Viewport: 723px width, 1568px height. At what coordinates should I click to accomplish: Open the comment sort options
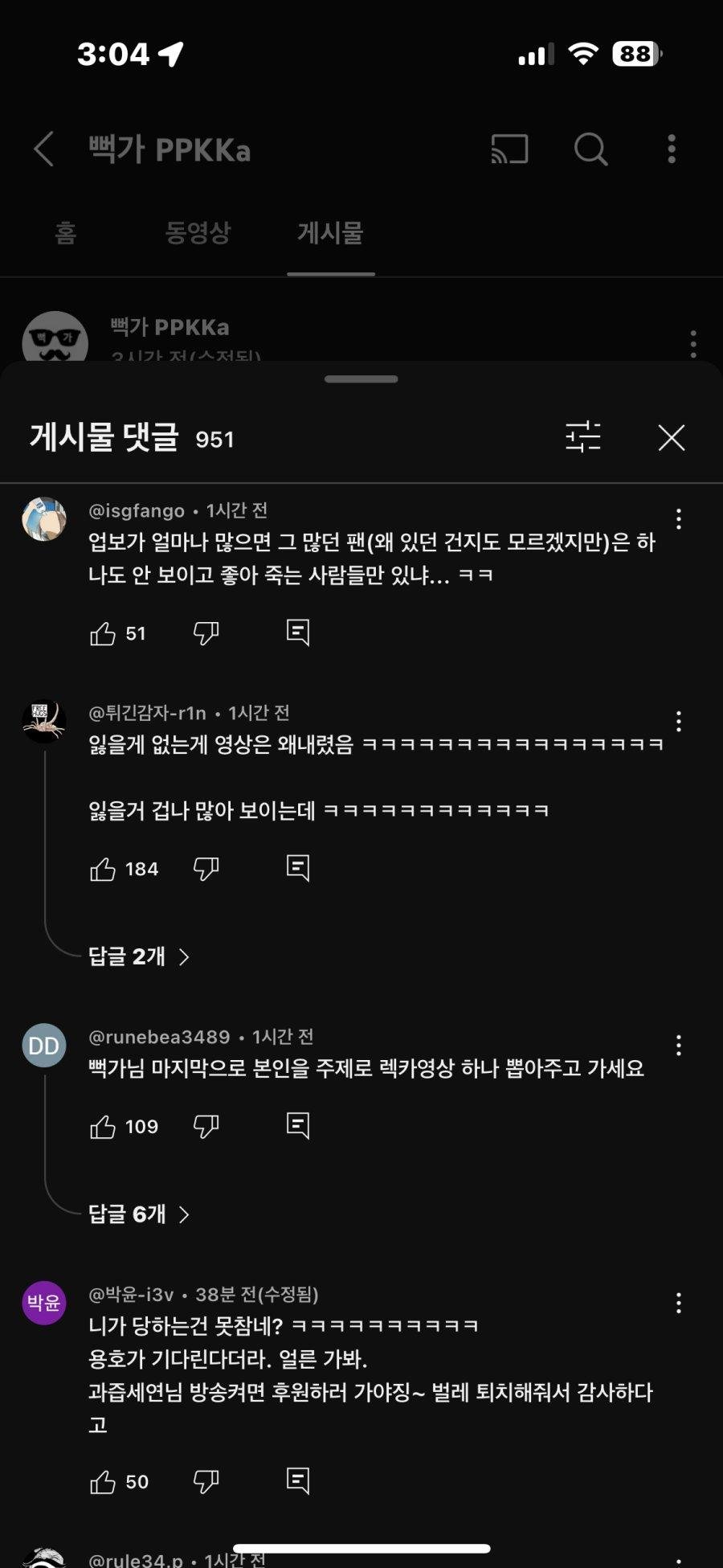coord(582,437)
